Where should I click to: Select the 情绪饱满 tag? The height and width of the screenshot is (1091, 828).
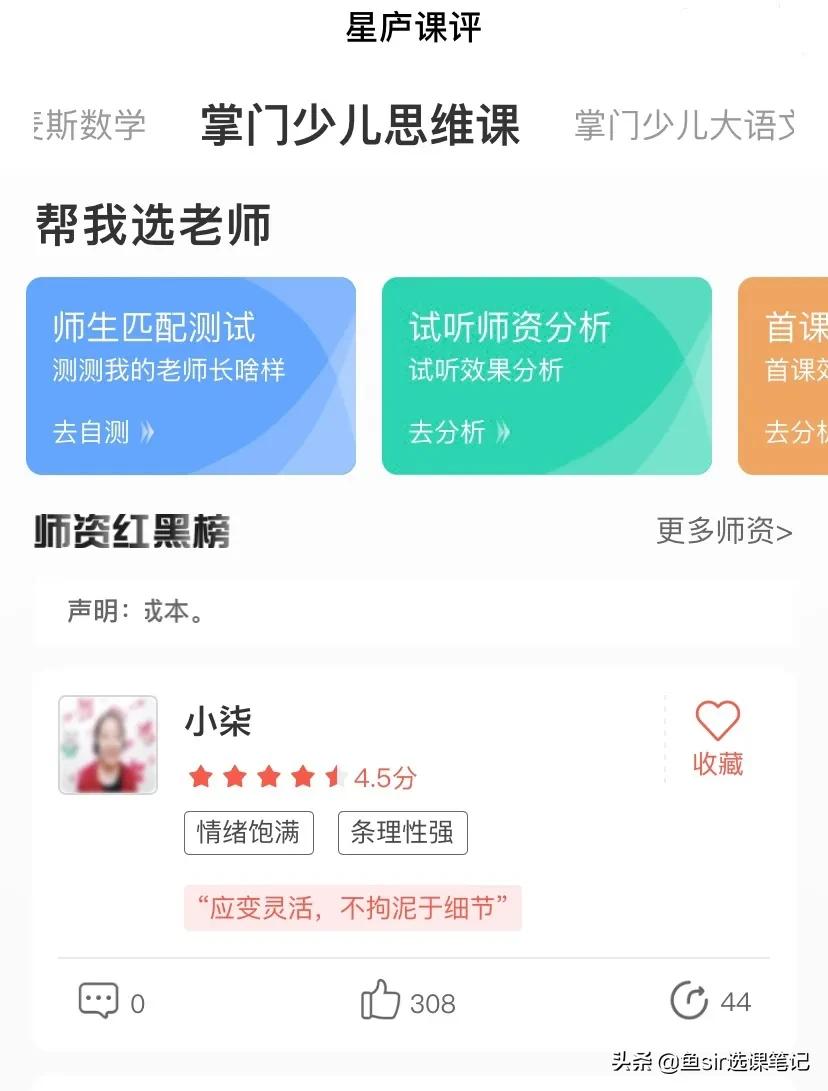point(248,832)
